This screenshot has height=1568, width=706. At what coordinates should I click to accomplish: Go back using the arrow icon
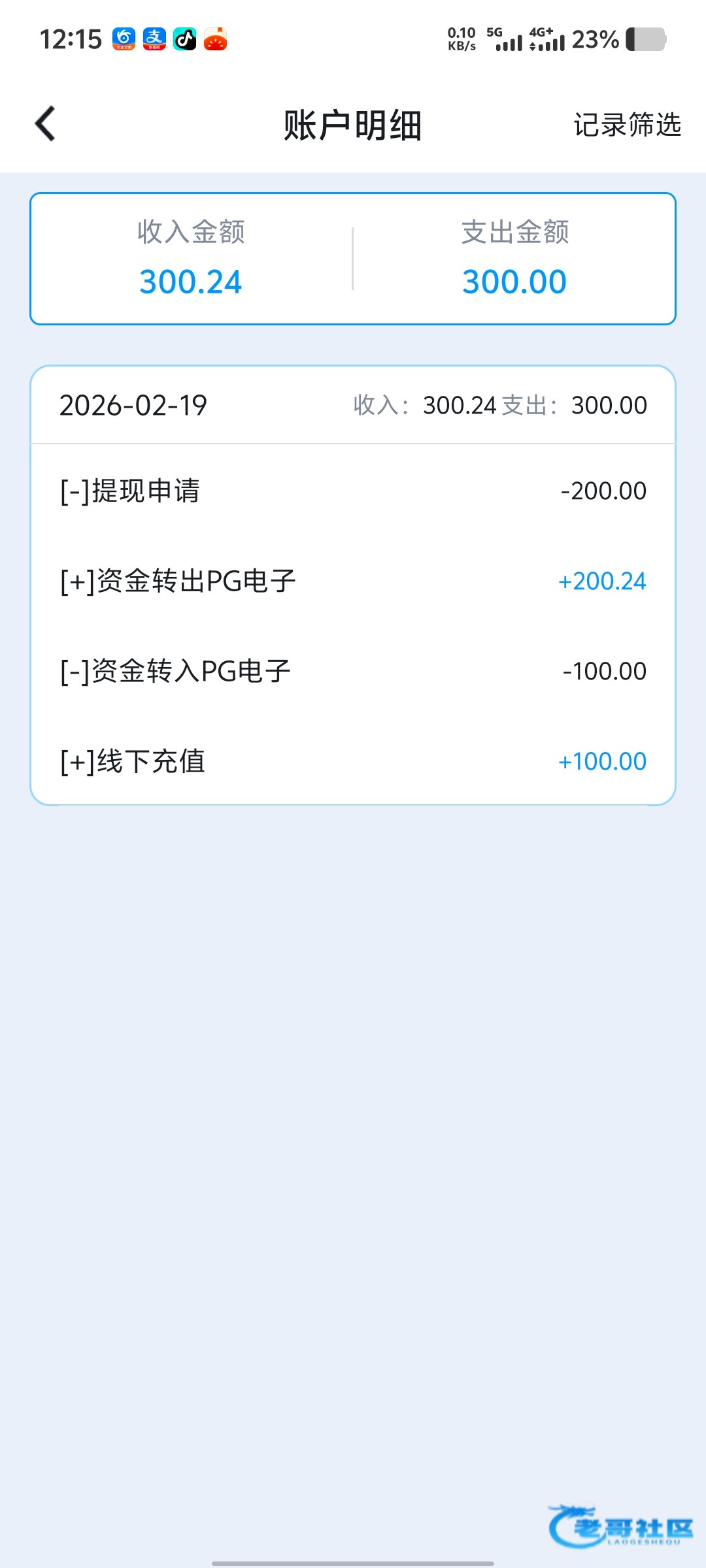pos(46,124)
